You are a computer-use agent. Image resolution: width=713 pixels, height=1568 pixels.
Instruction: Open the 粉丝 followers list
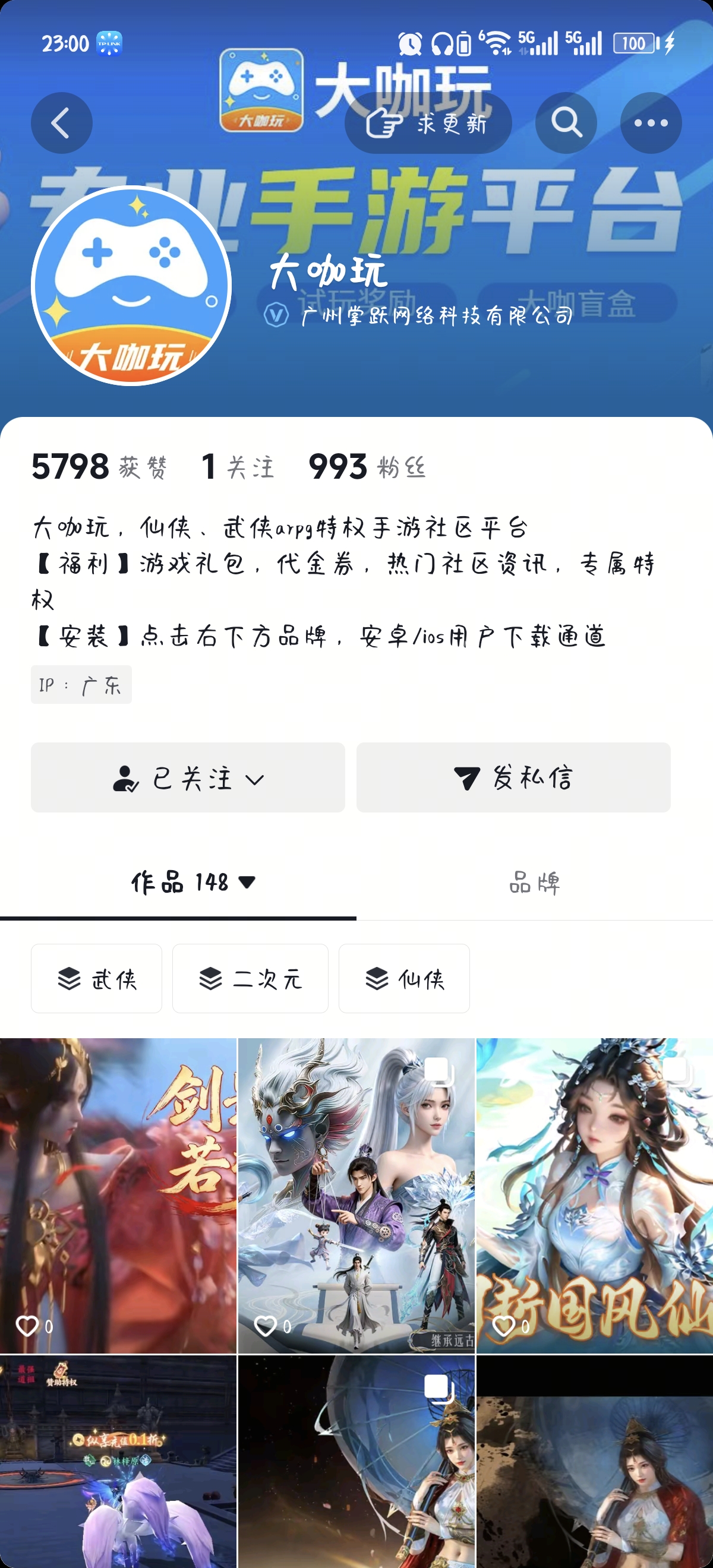[367, 467]
